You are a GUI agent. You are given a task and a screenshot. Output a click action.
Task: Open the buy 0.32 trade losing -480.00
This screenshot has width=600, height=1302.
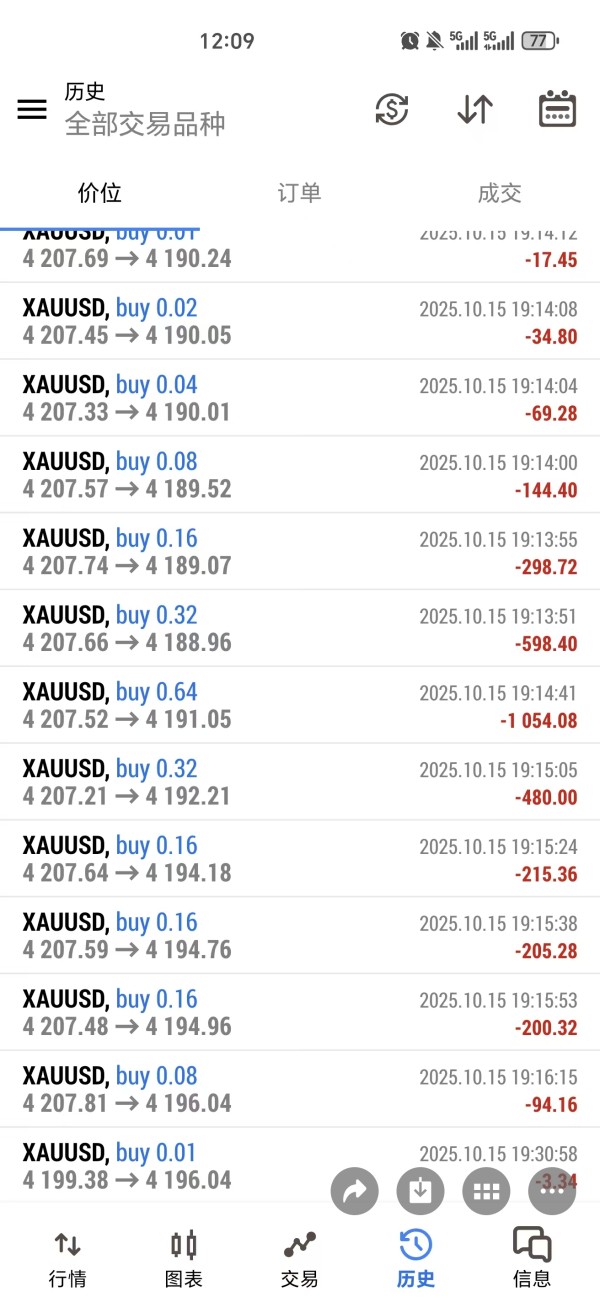coord(300,782)
